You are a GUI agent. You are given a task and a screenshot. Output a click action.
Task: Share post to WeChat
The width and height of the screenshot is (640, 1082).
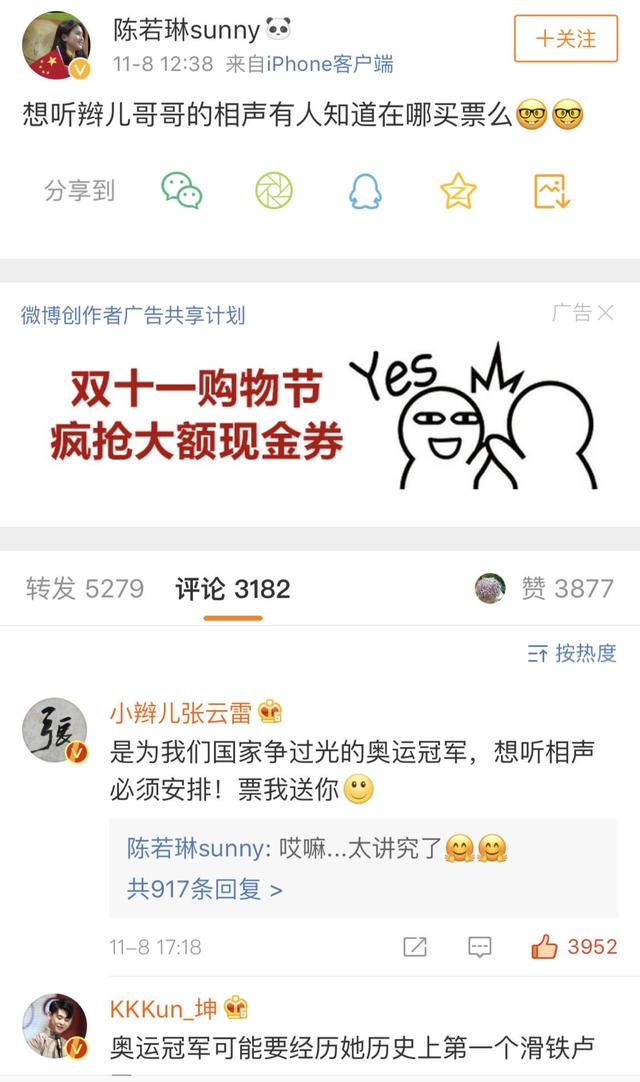pyautogui.click(x=182, y=190)
